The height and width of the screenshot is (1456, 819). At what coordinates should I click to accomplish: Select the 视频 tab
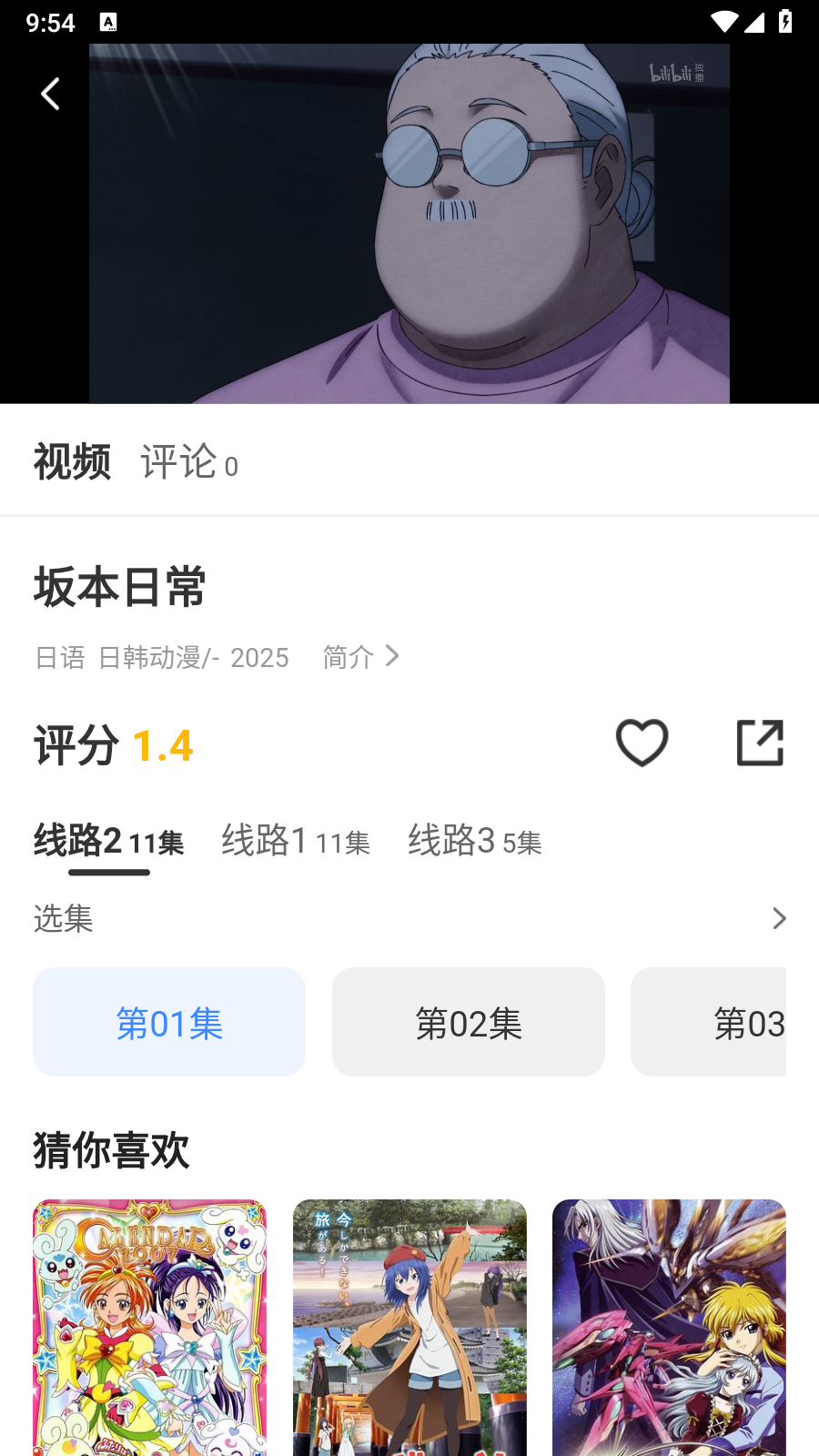coord(72,462)
